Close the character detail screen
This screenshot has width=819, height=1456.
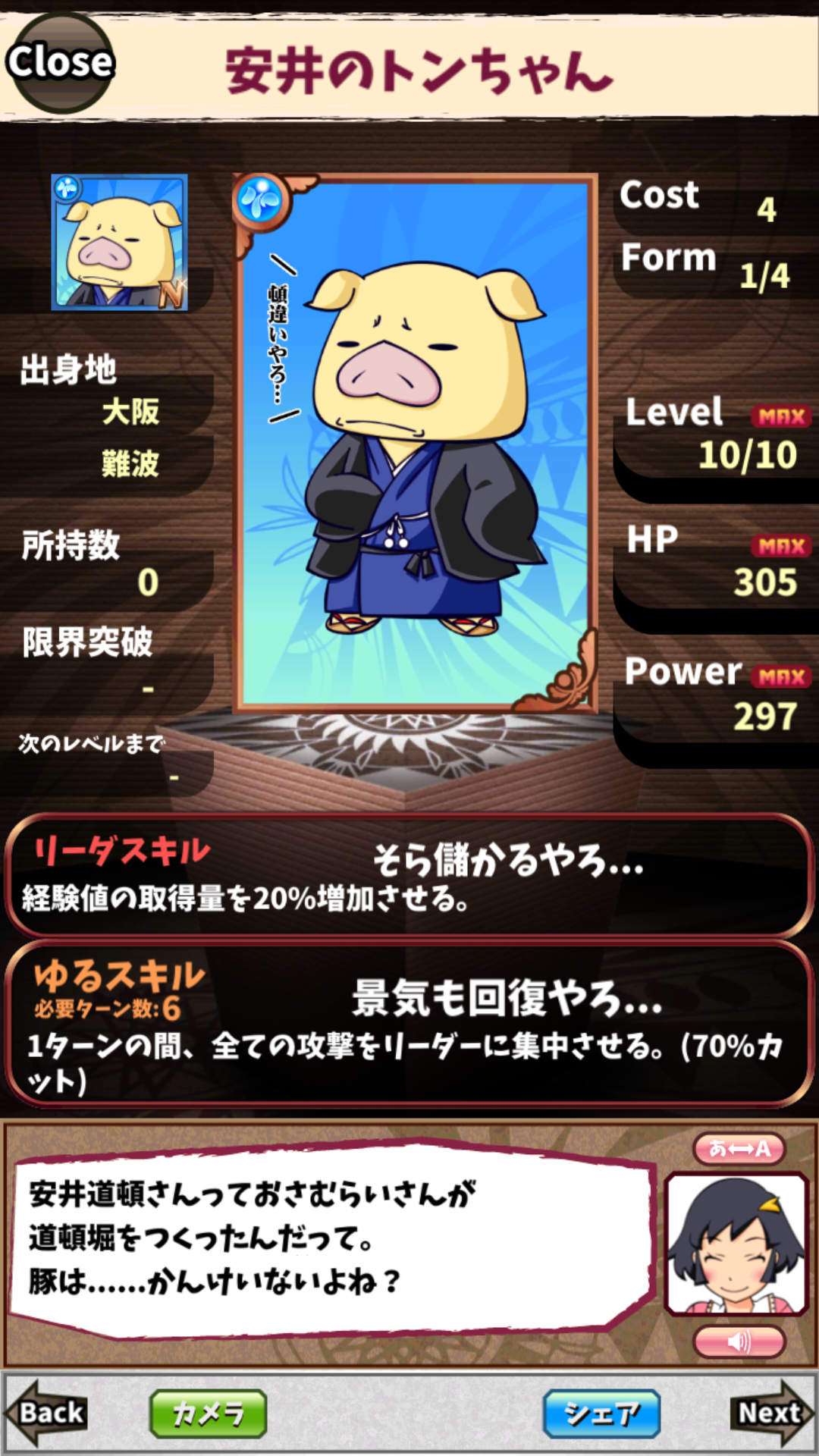pos(59,62)
